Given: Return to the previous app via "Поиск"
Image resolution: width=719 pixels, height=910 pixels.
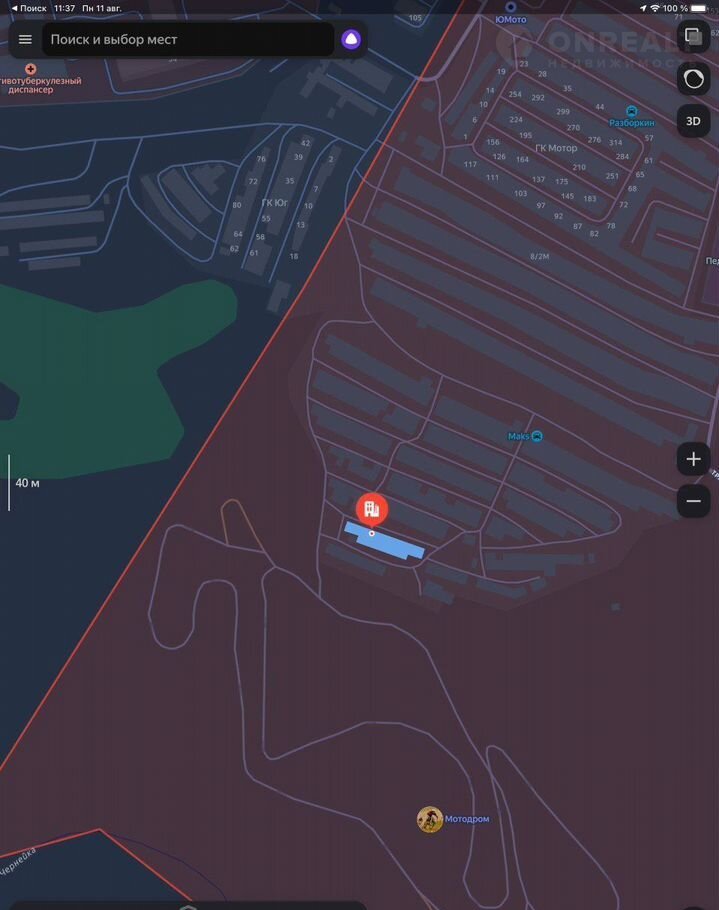Looking at the screenshot, I should pos(28,7).
